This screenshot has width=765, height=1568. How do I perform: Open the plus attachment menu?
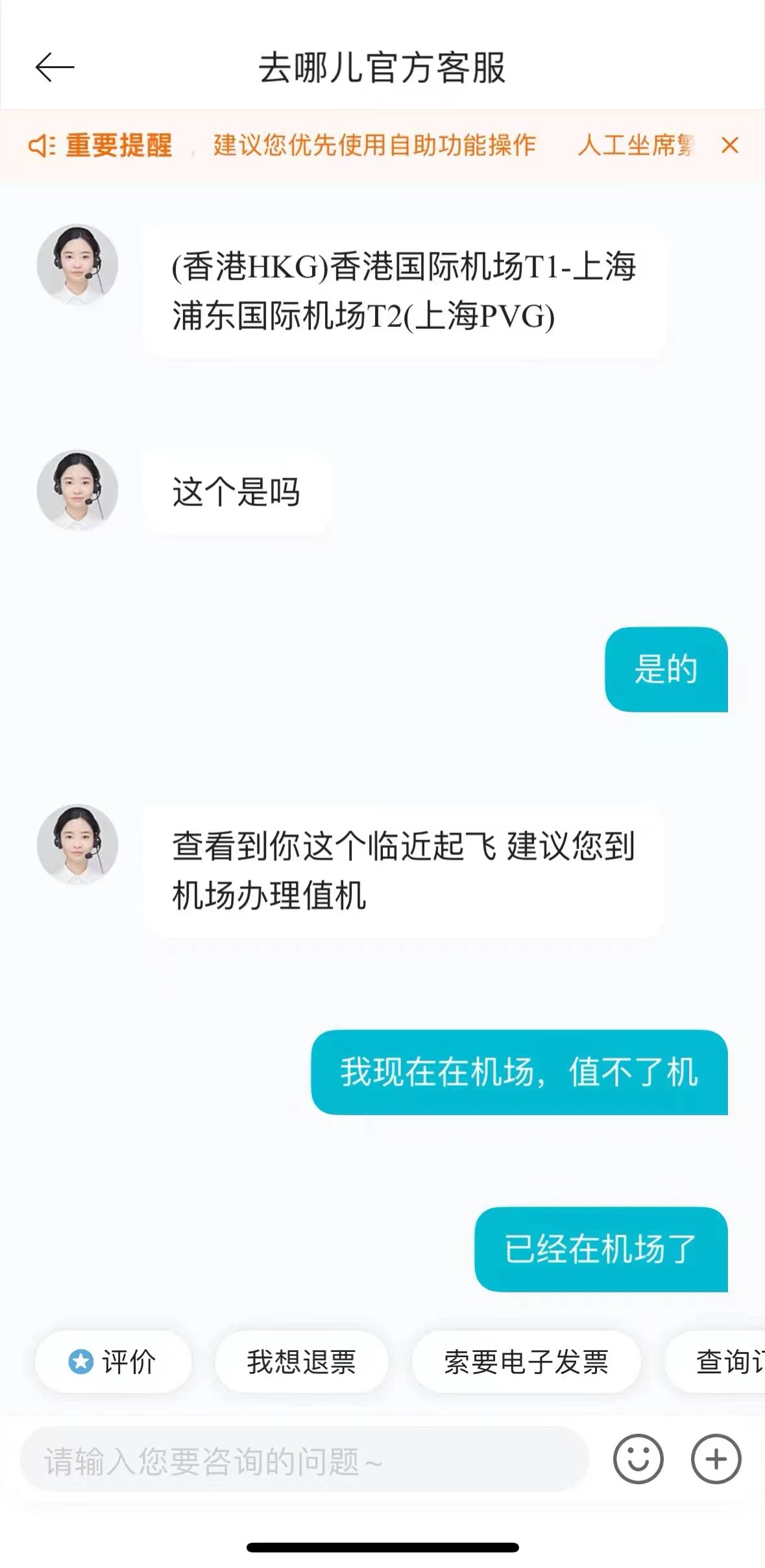coord(716,1460)
